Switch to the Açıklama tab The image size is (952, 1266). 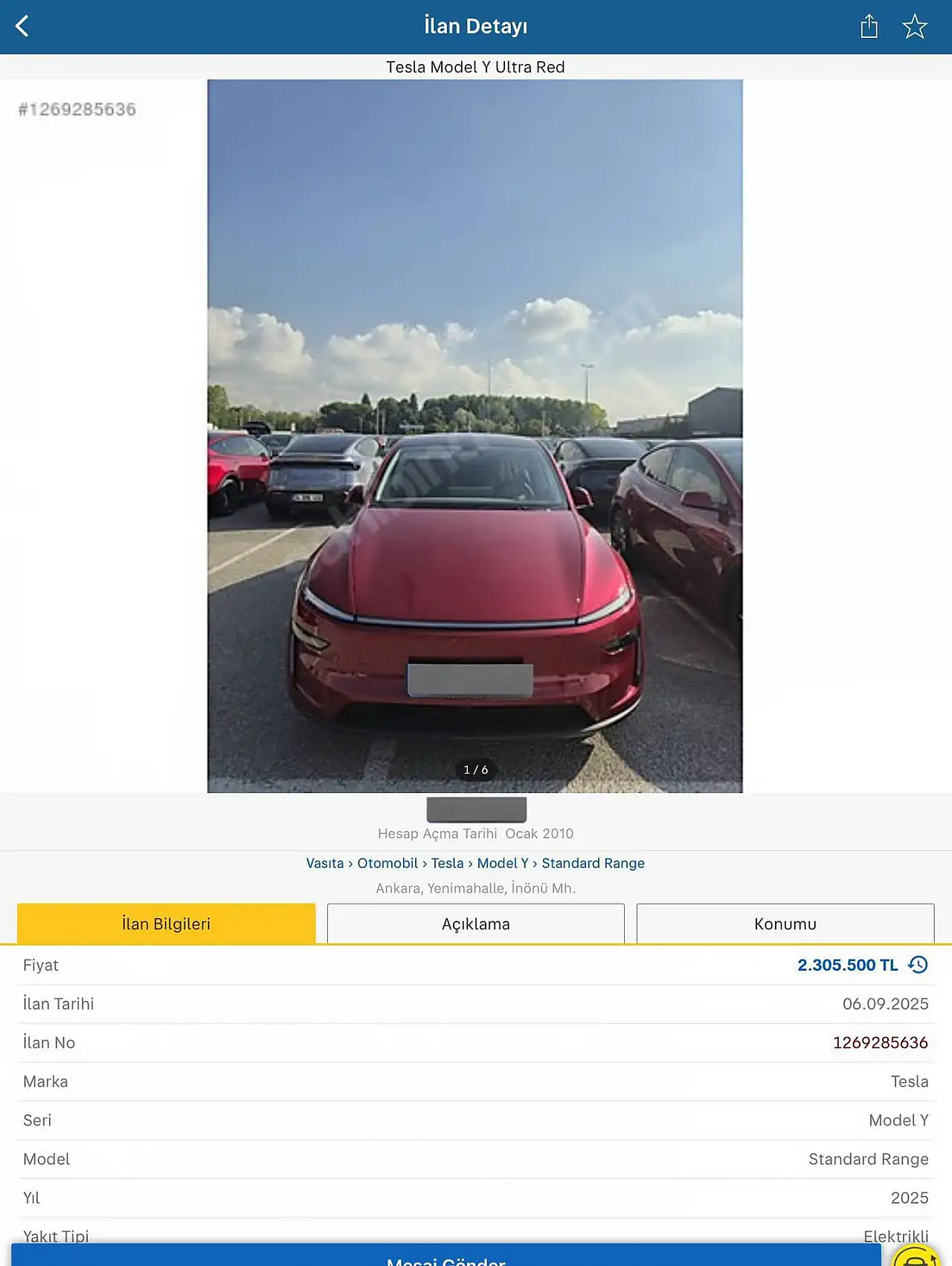[x=475, y=924]
